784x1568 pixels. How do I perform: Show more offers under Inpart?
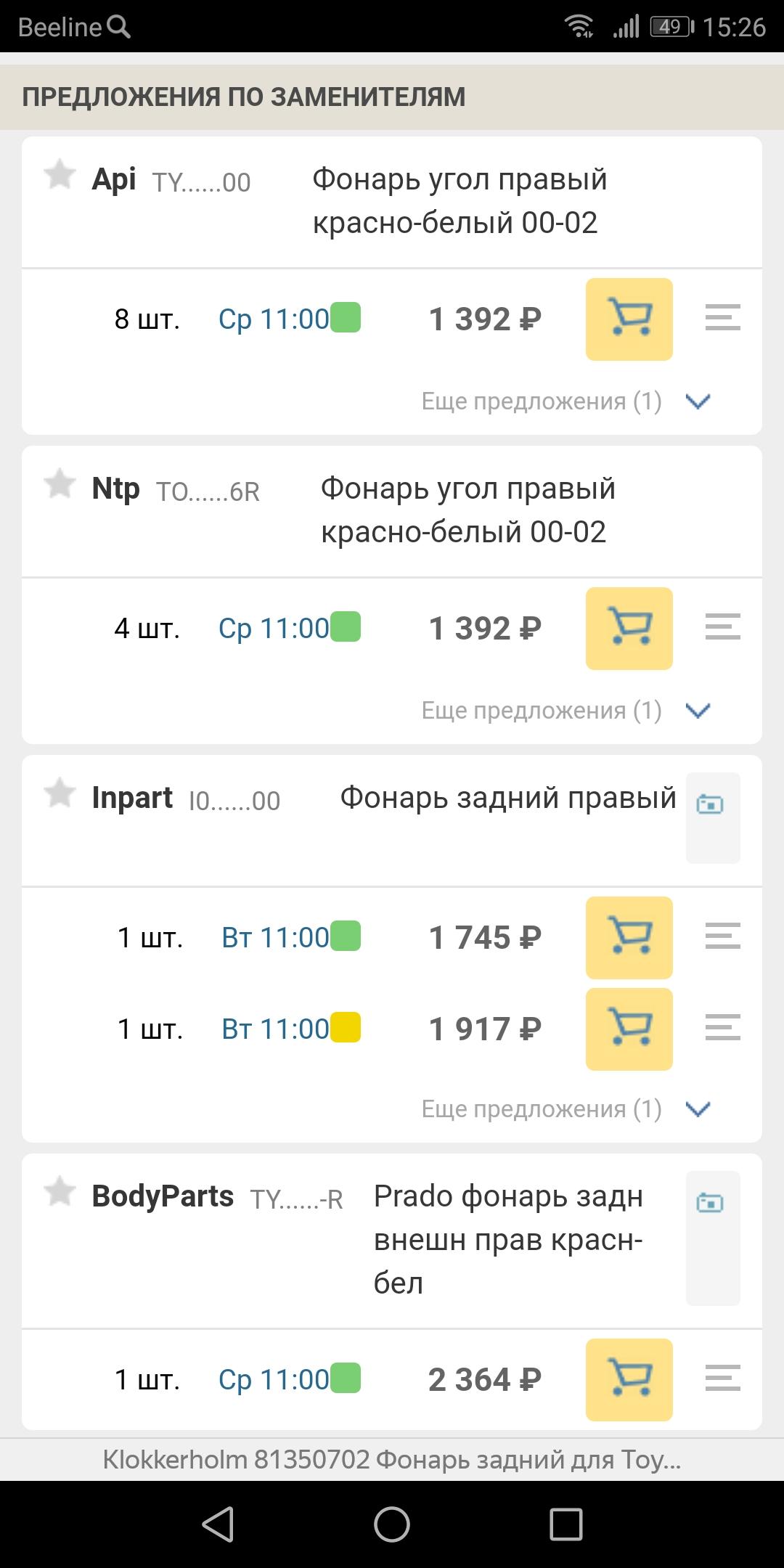pyautogui.click(x=566, y=1109)
